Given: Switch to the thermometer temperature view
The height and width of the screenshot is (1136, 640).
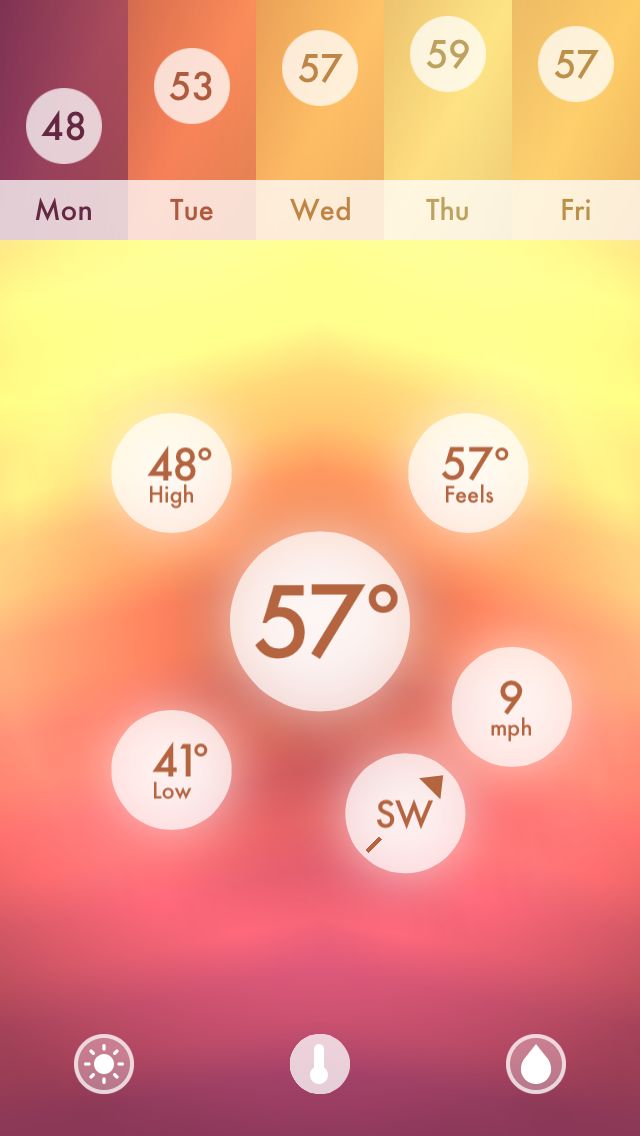Looking at the screenshot, I should (320, 1064).
